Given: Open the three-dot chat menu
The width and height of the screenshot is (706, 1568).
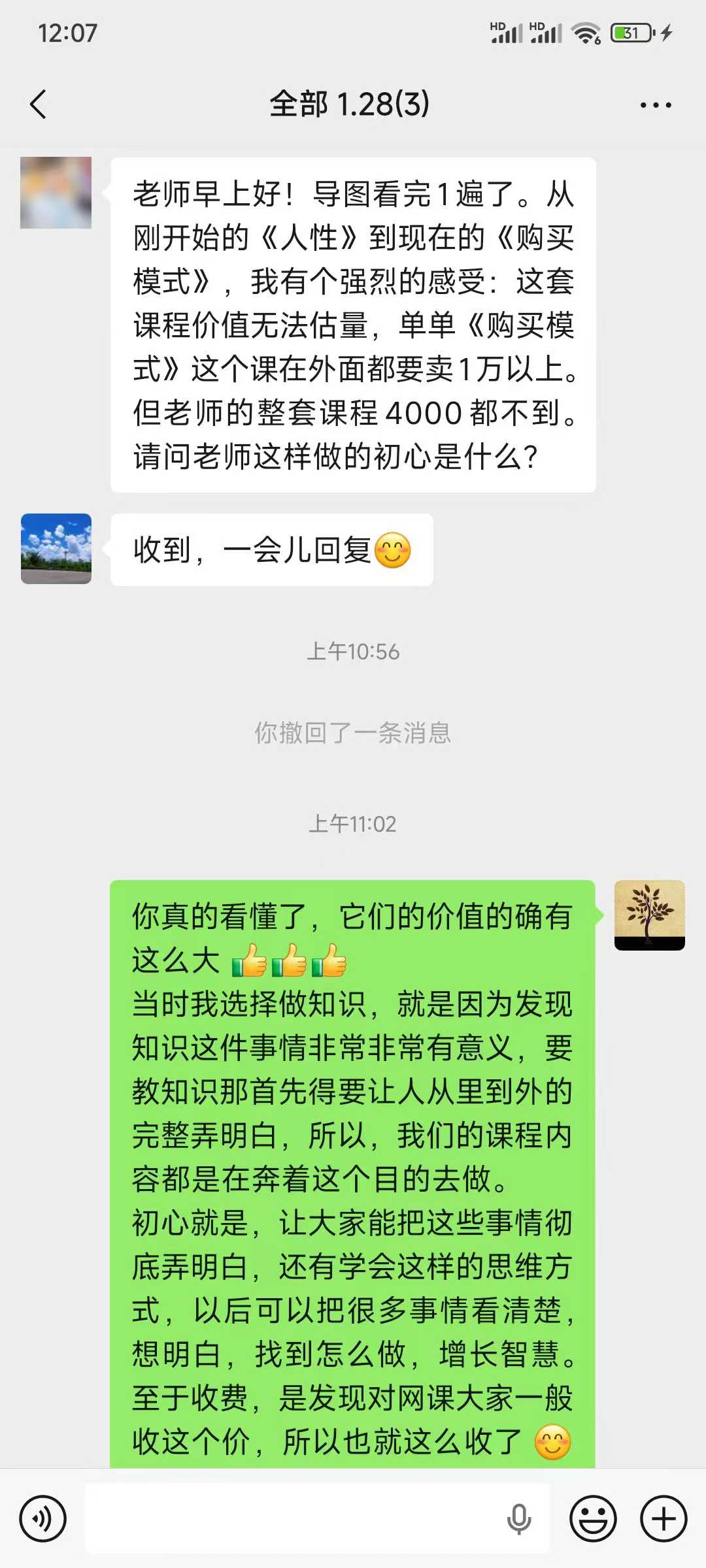Looking at the screenshot, I should [655, 105].
